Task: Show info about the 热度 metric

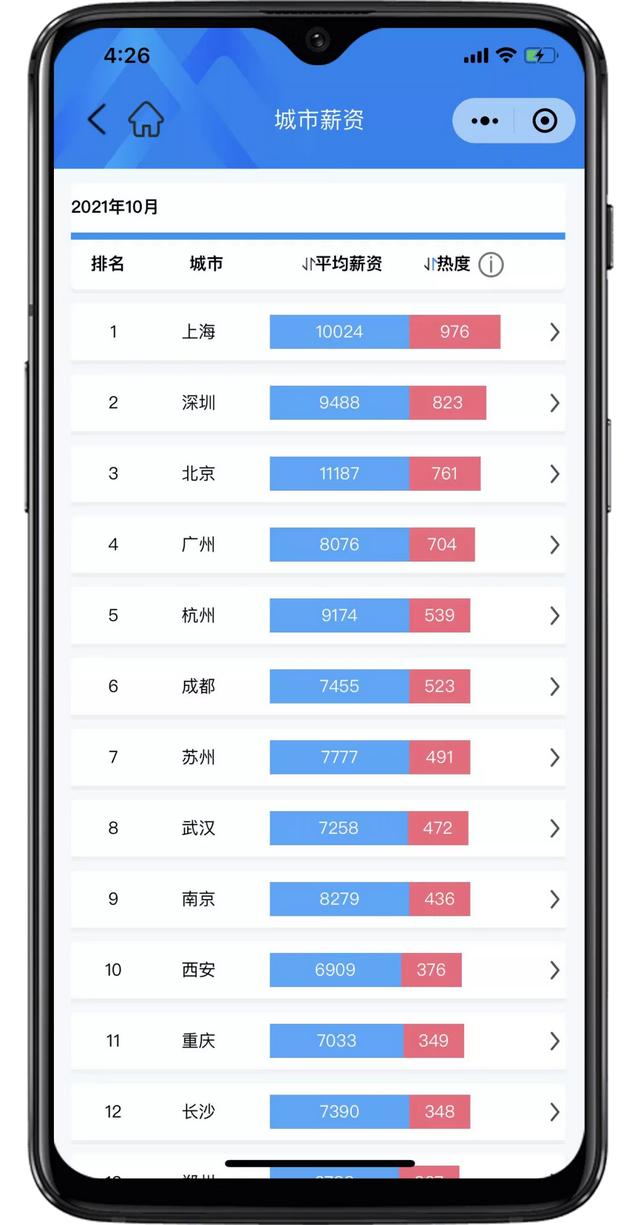Action: 491,264
